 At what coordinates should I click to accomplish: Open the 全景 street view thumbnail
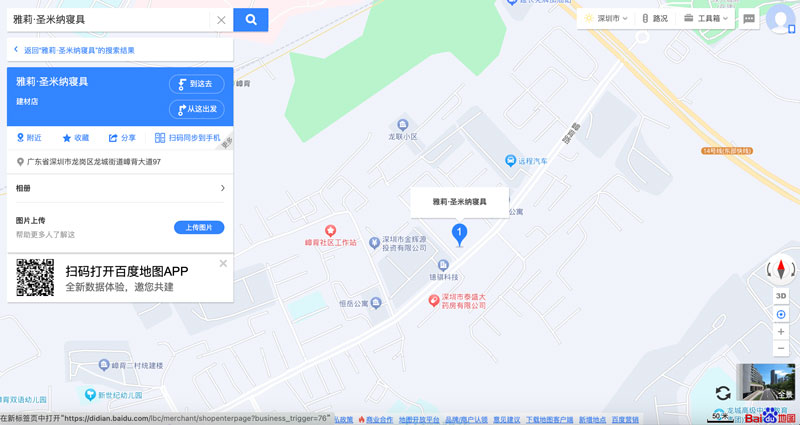tap(766, 382)
